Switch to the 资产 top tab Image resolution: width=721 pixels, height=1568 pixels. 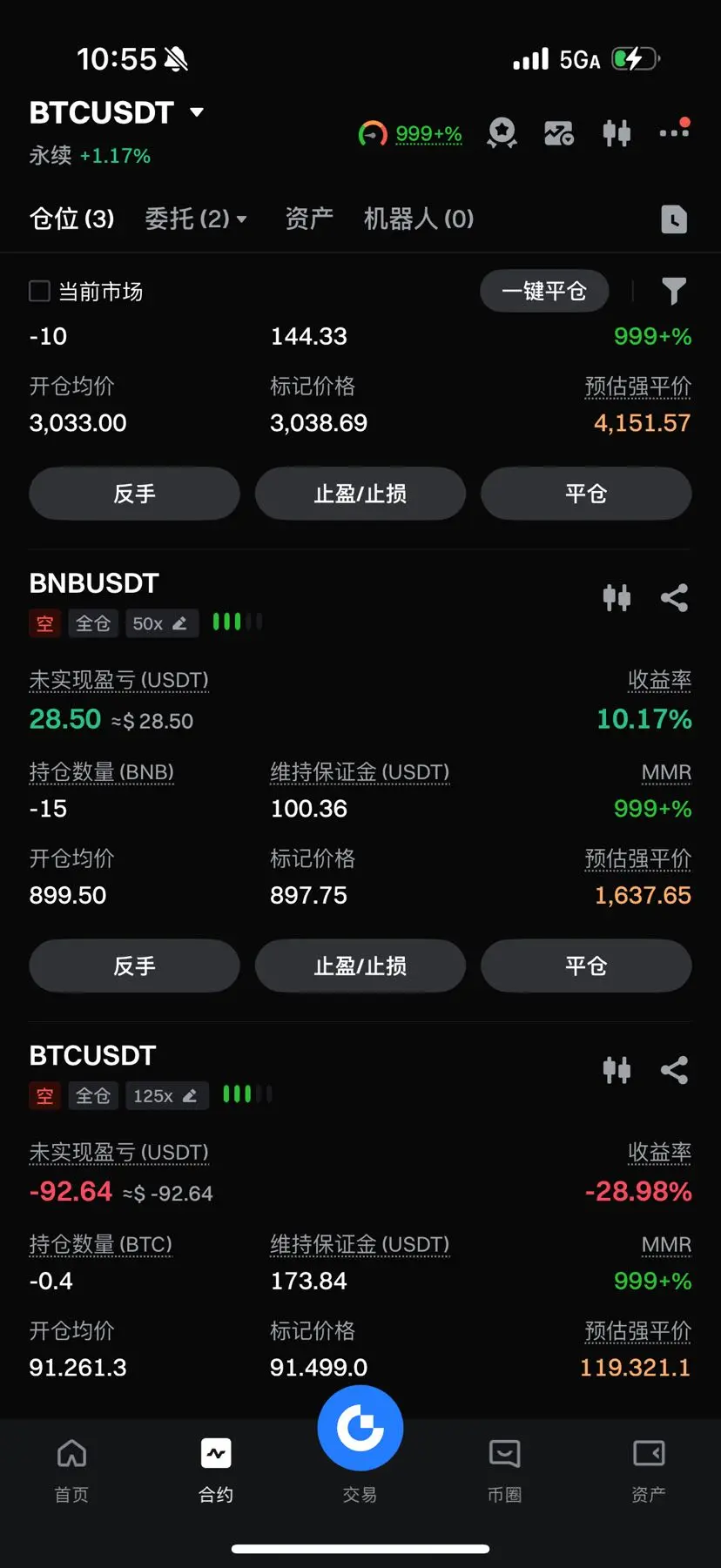pos(309,219)
